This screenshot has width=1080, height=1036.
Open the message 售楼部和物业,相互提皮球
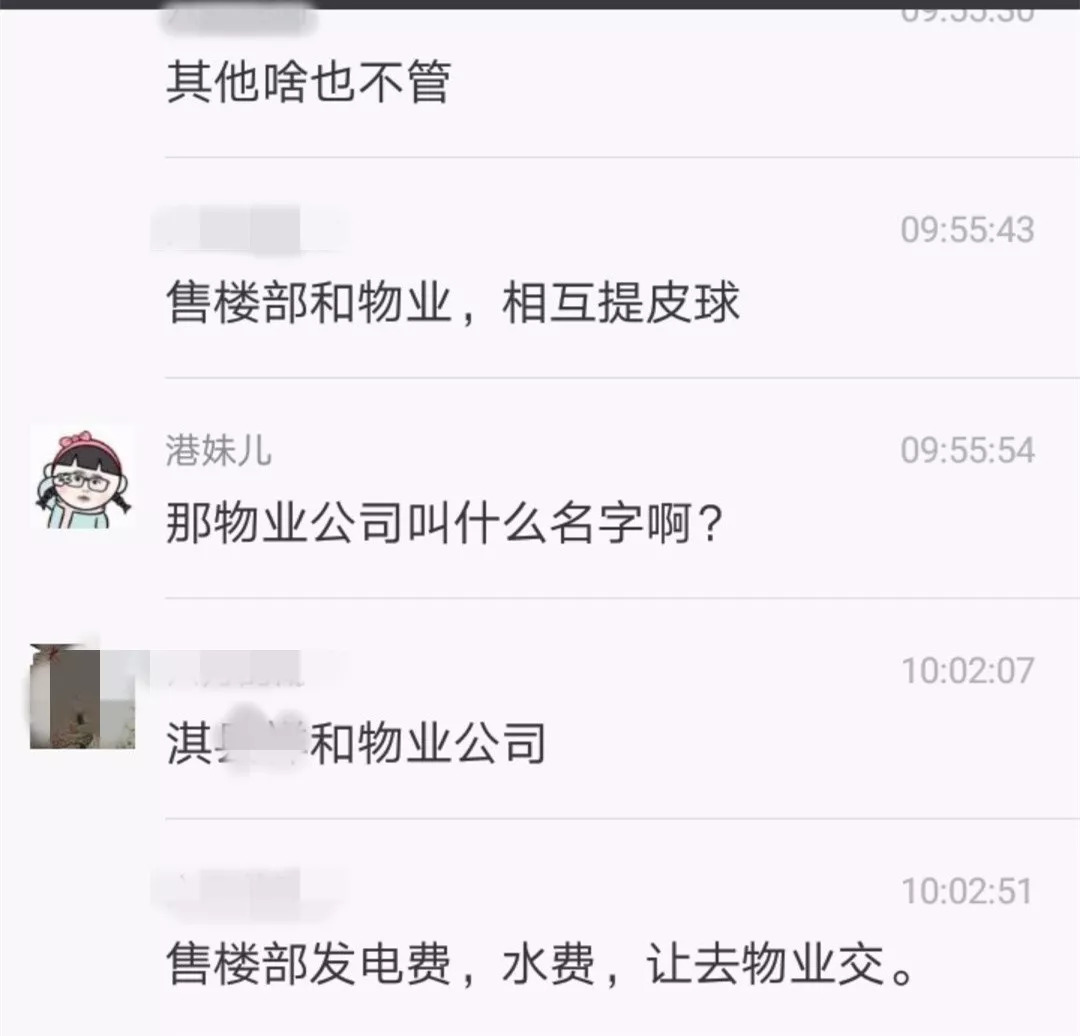click(x=452, y=303)
